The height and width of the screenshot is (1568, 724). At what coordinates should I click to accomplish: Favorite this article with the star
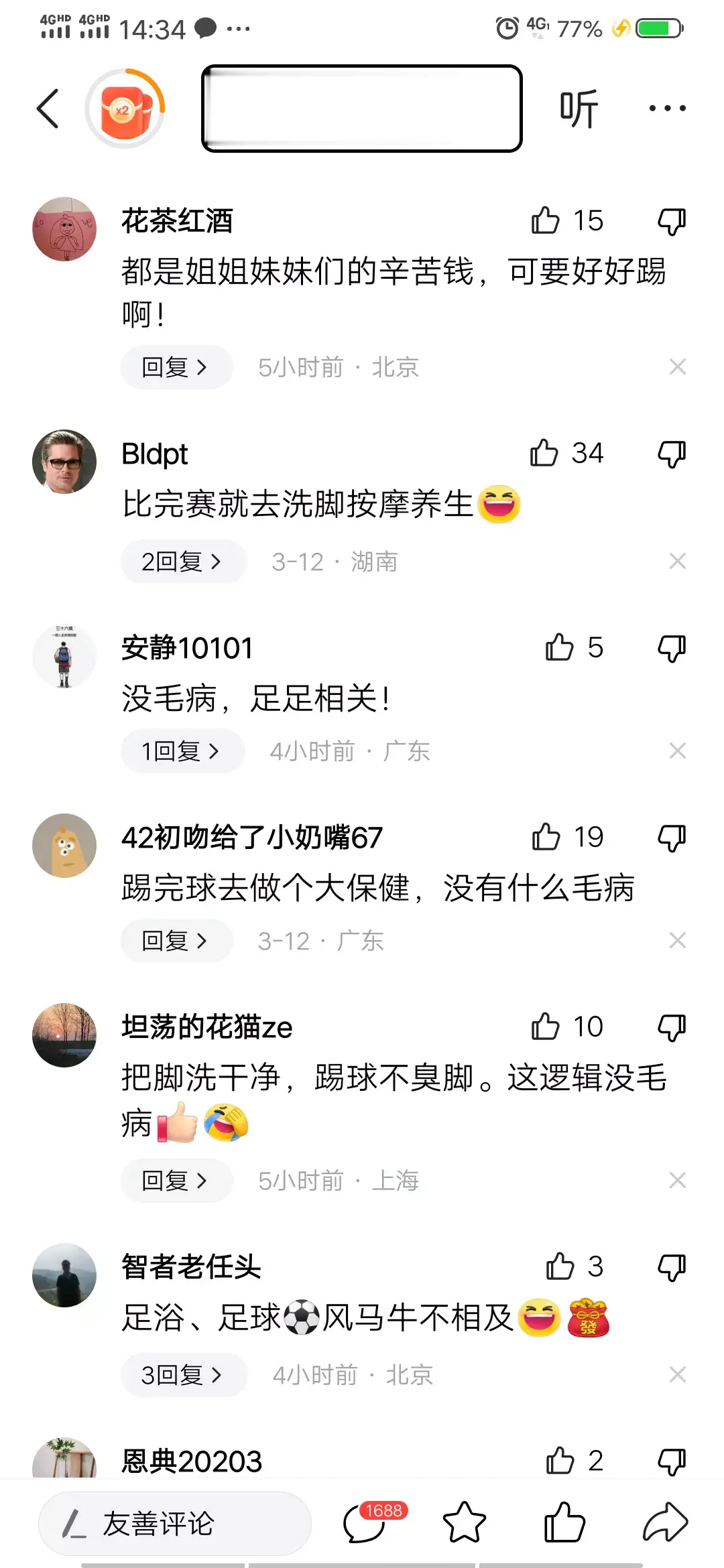pos(465,1524)
